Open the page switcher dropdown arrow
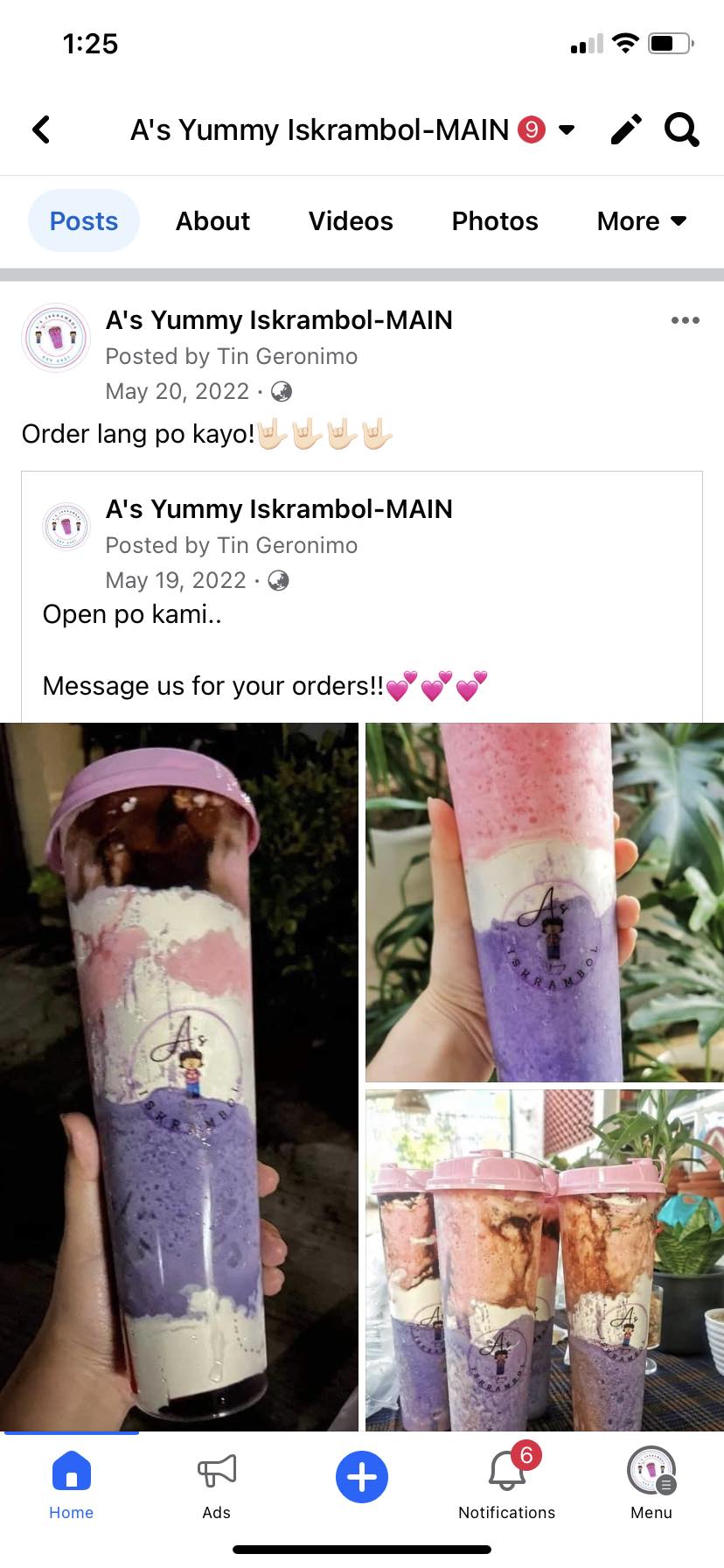The width and height of the screenshot is (724, 1568). click(x=567, y=130)
